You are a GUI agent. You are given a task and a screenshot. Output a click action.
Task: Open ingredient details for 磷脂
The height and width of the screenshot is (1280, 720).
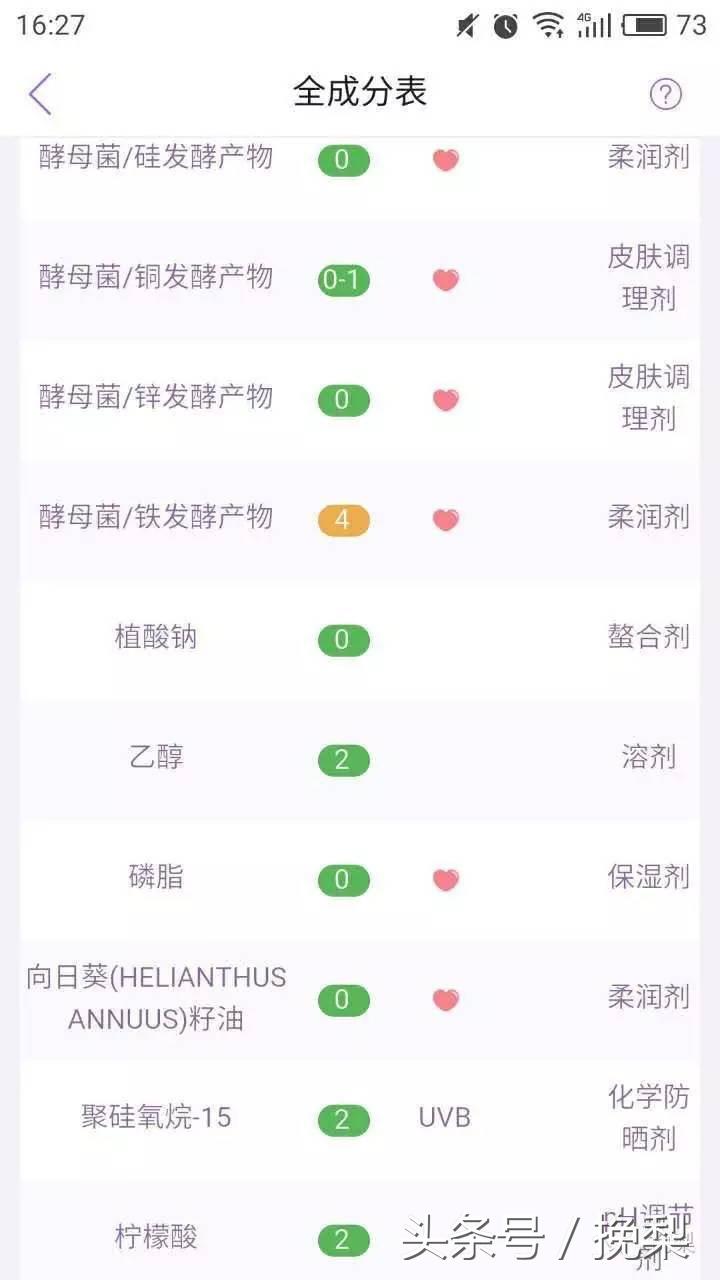click(360, 880)
